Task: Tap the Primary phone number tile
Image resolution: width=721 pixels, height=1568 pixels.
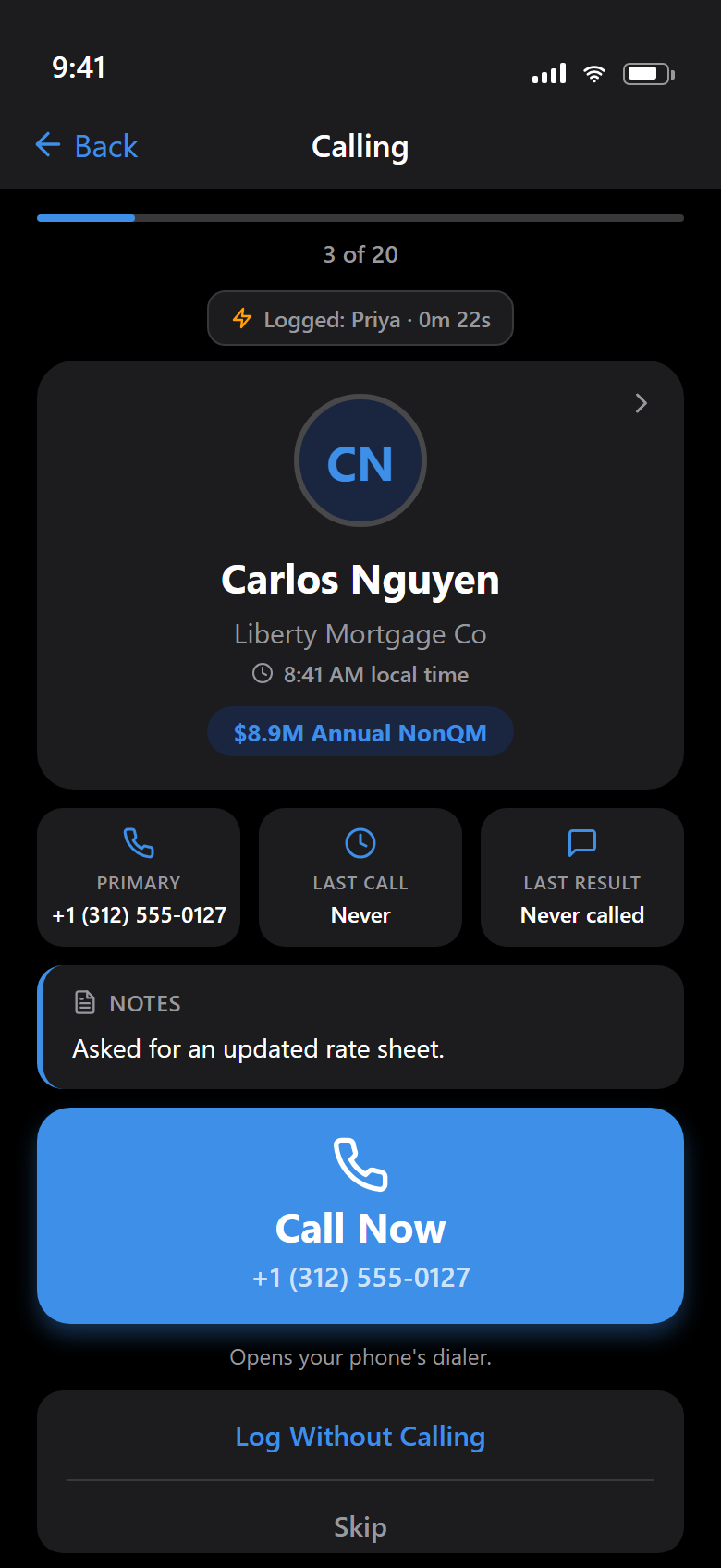Action: (139, 877)
